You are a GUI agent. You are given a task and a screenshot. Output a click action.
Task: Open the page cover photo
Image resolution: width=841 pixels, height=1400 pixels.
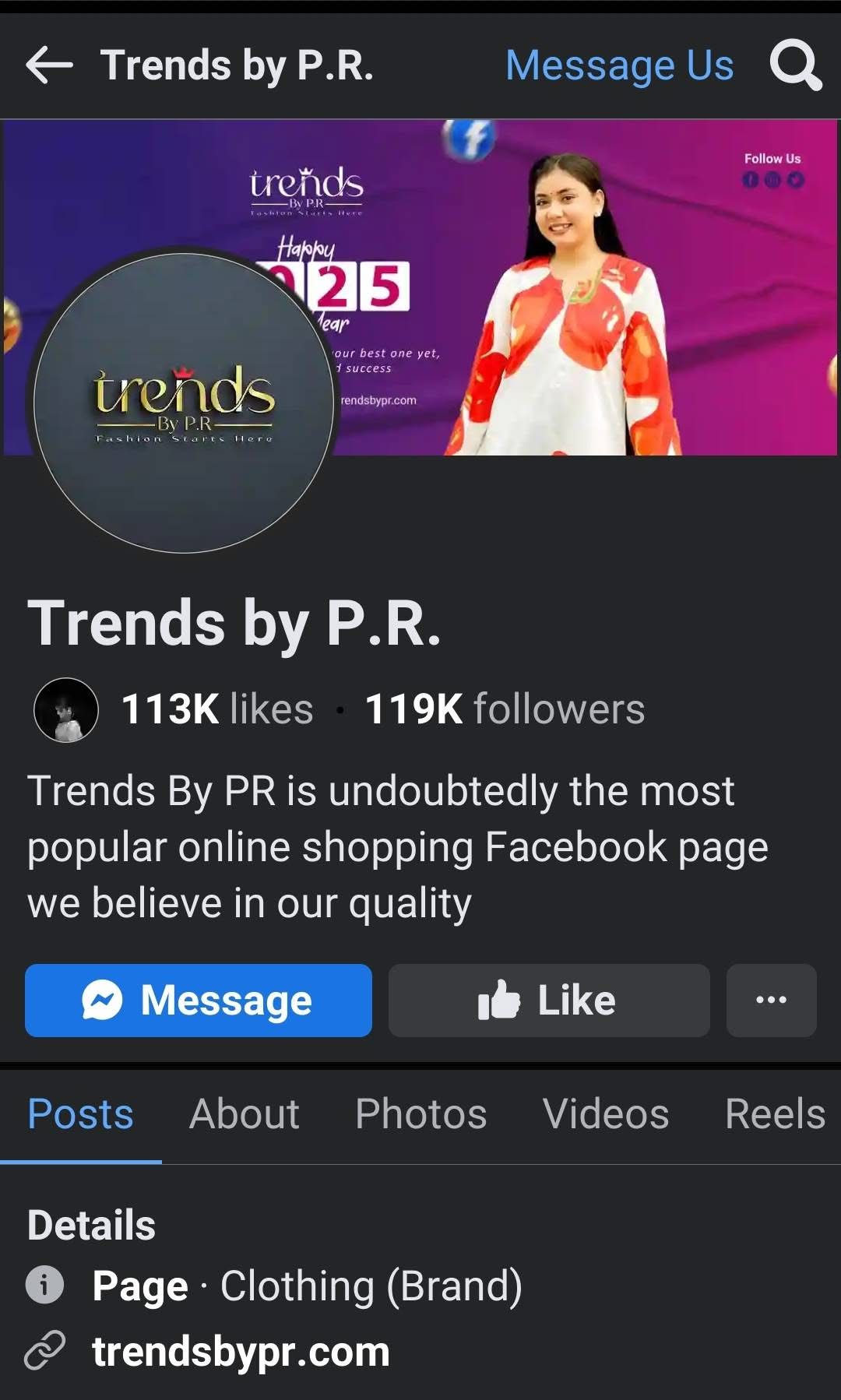pyautogui.click(x=584, y=287)
